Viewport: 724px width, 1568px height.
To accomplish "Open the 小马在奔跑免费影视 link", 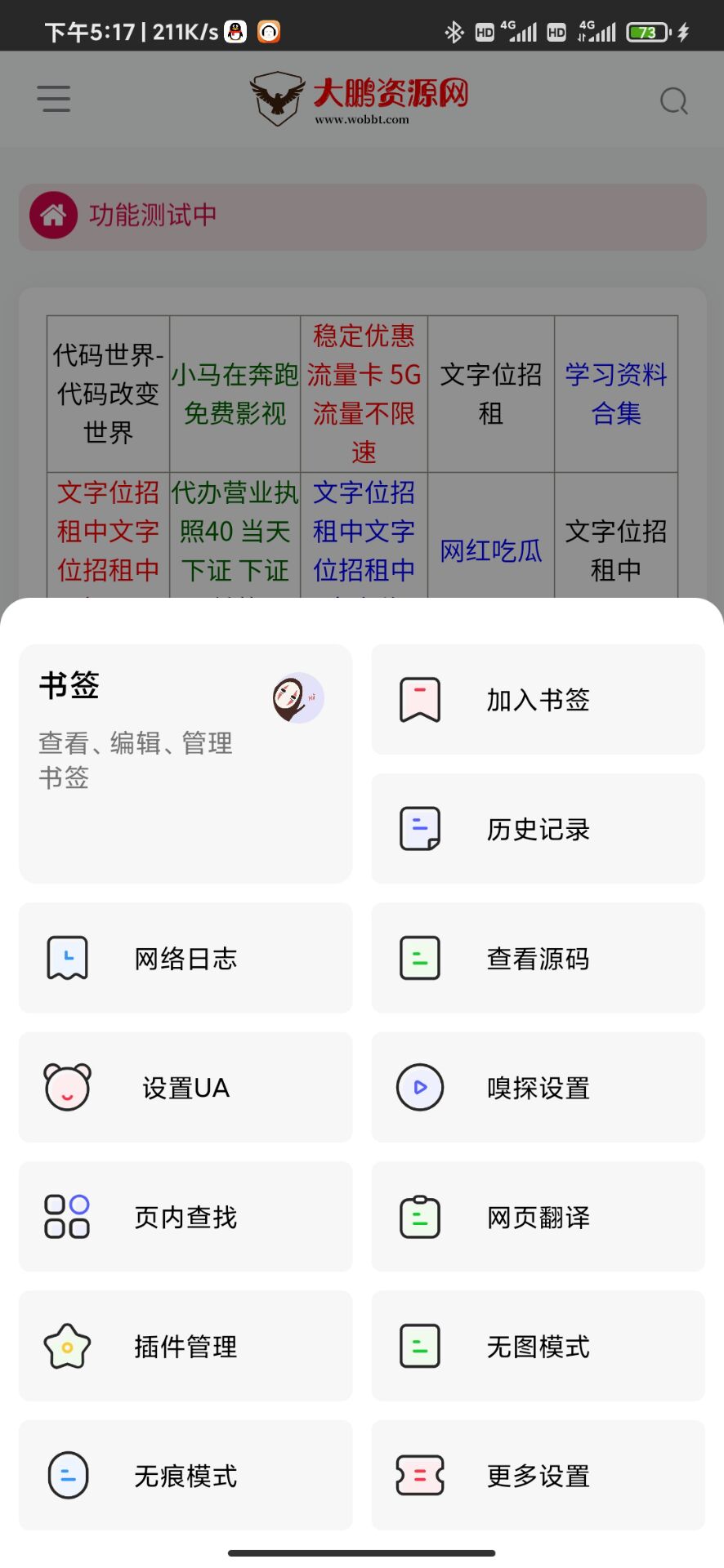I will (235, 393).
